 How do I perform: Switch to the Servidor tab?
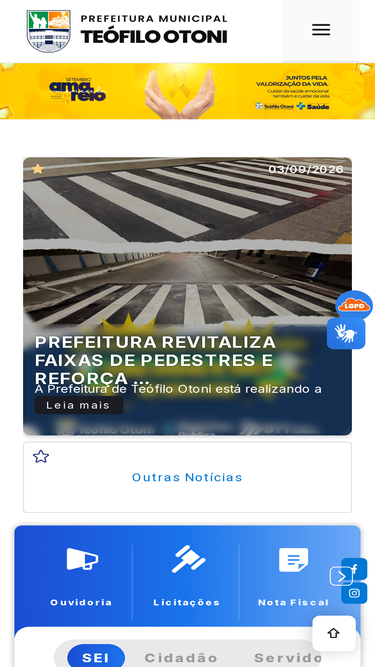pyautogui.click(x=287, y=658)
